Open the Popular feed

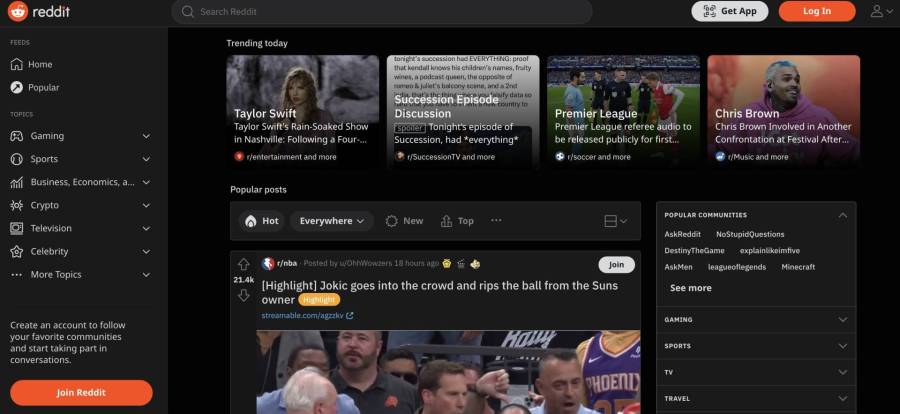coord(43,87)
